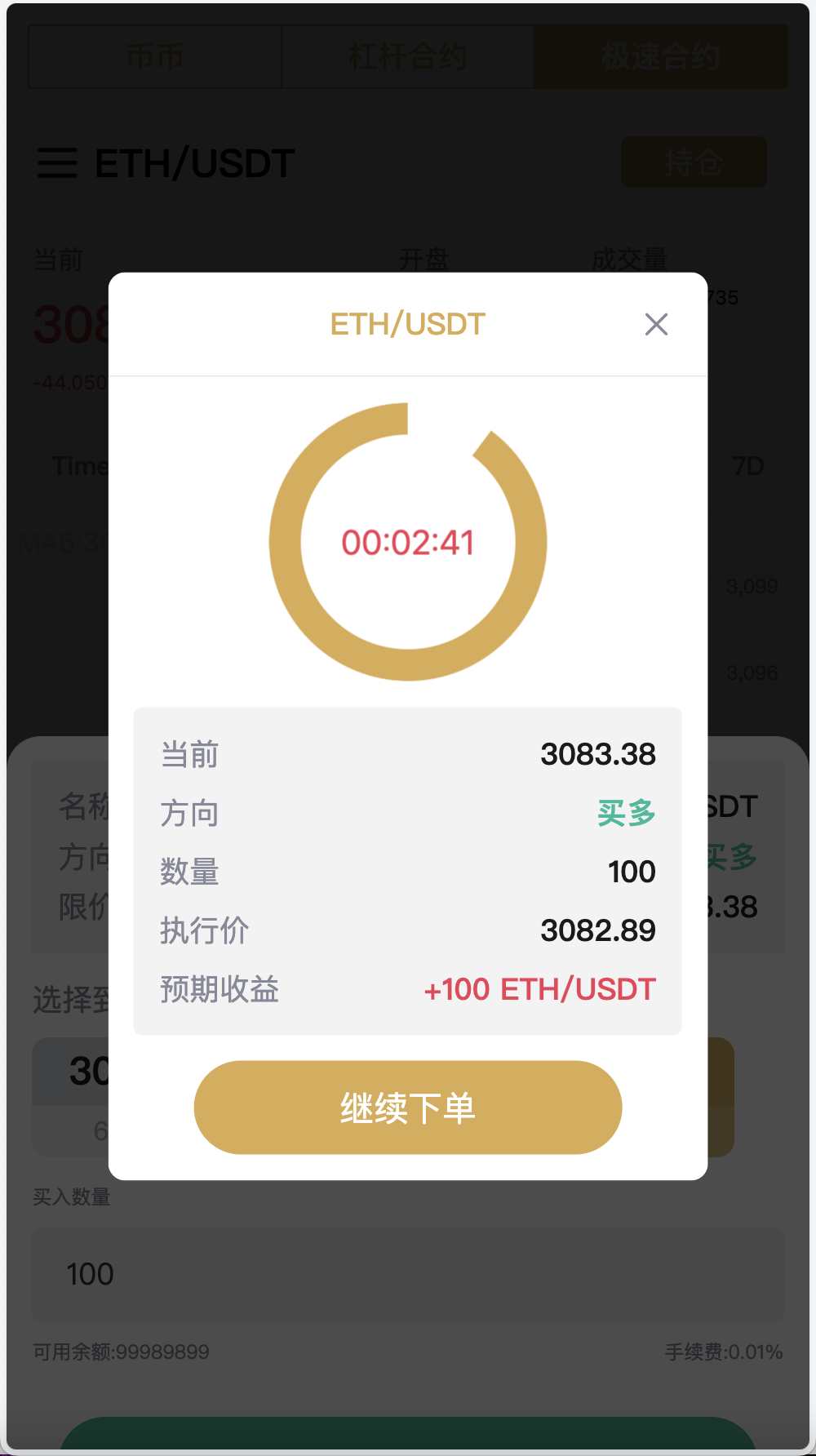Click the ETH/USDT dialog title
The width and height of the screenshot is (816, 1456).
coord(406,324)
